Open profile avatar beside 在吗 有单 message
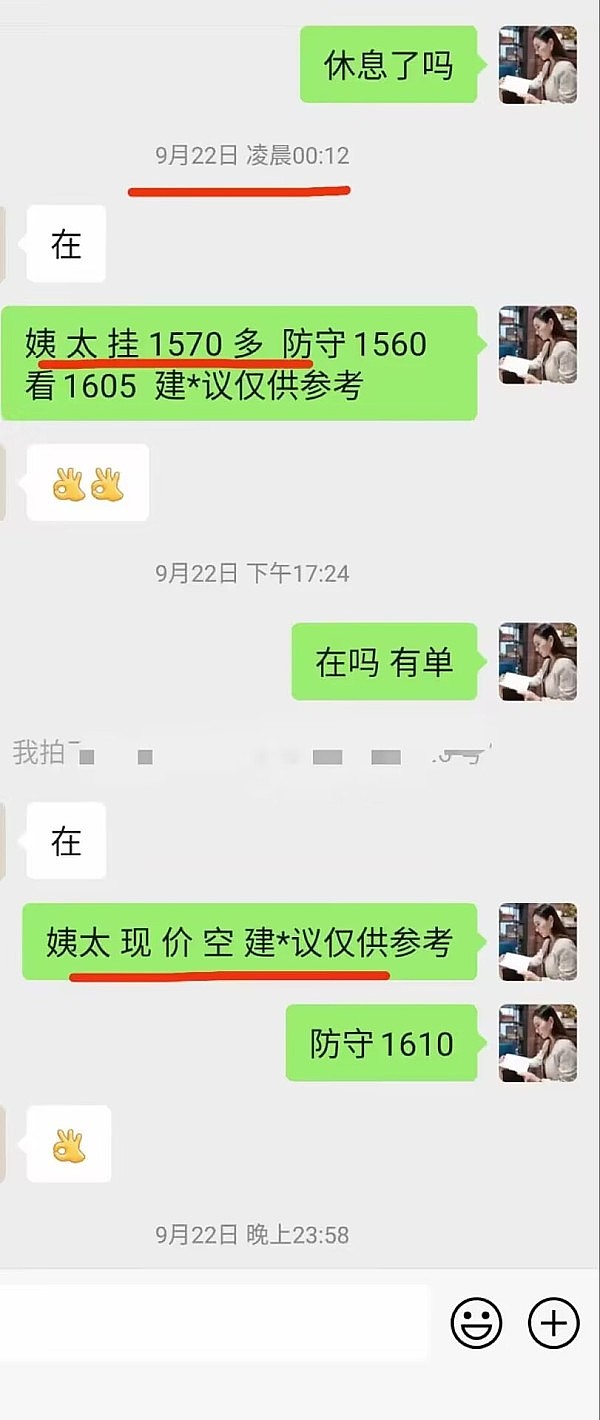 tap(538, 661)
